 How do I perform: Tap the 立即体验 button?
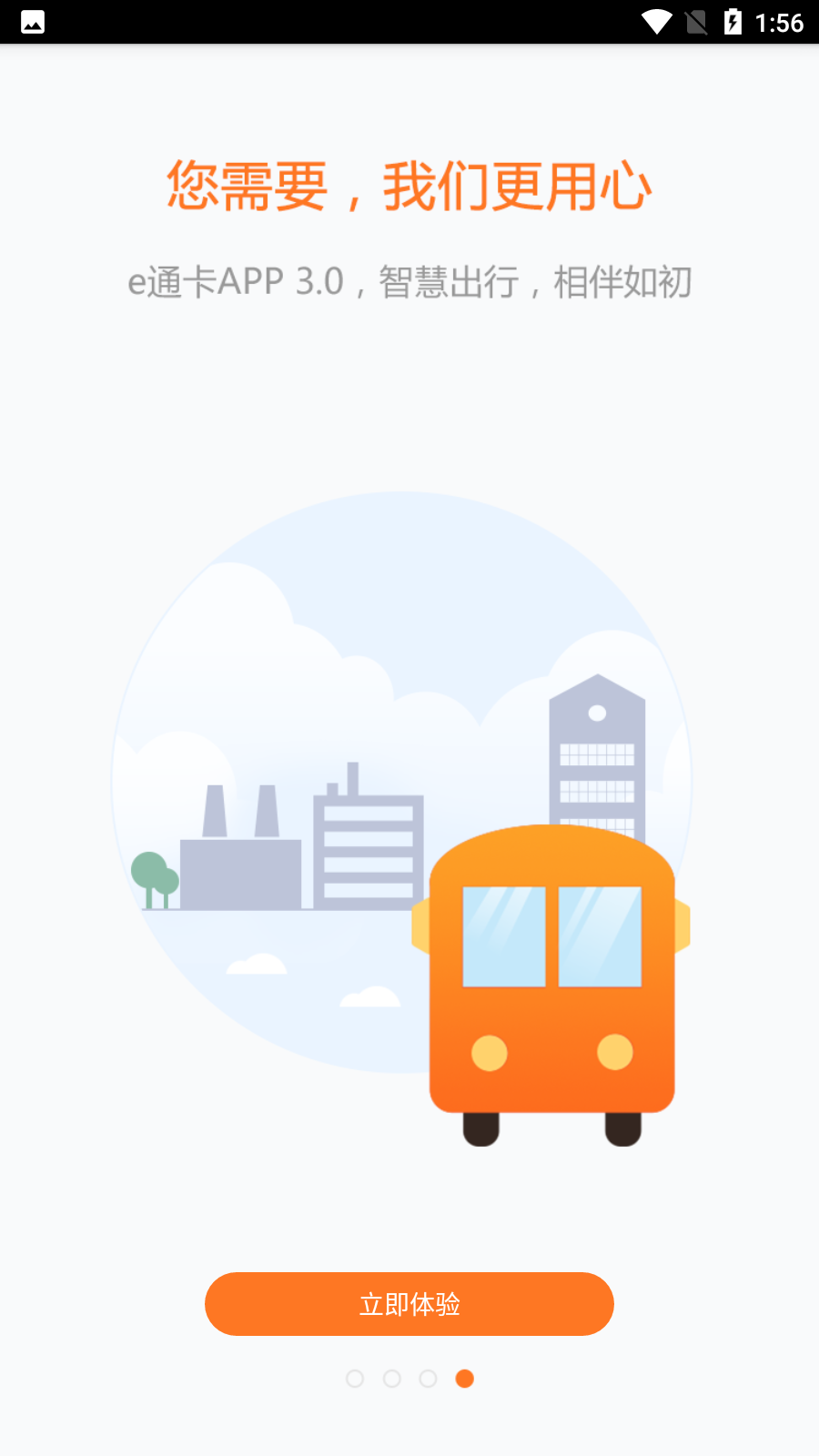point(409,1303)
